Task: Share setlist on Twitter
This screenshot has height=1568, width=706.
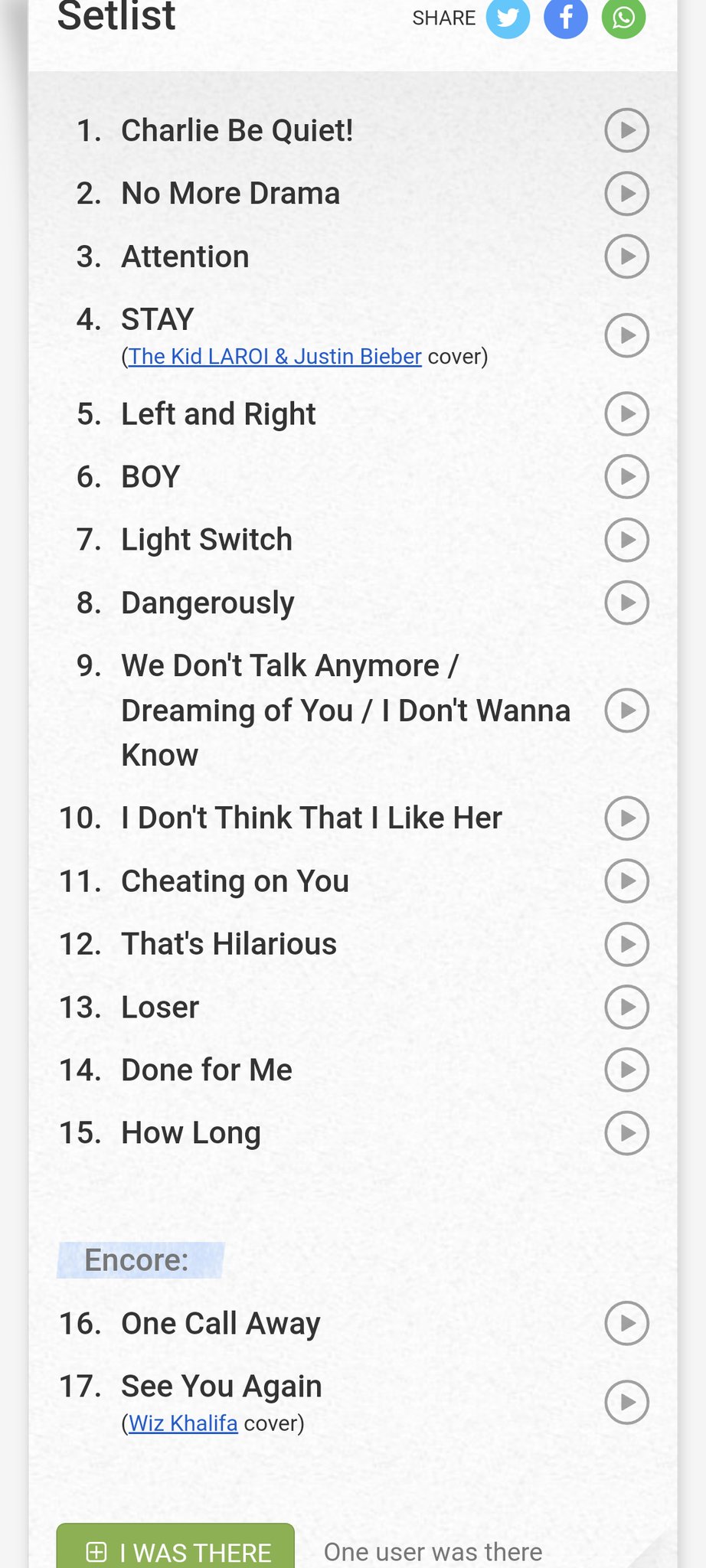Action: tap(508, 17)
